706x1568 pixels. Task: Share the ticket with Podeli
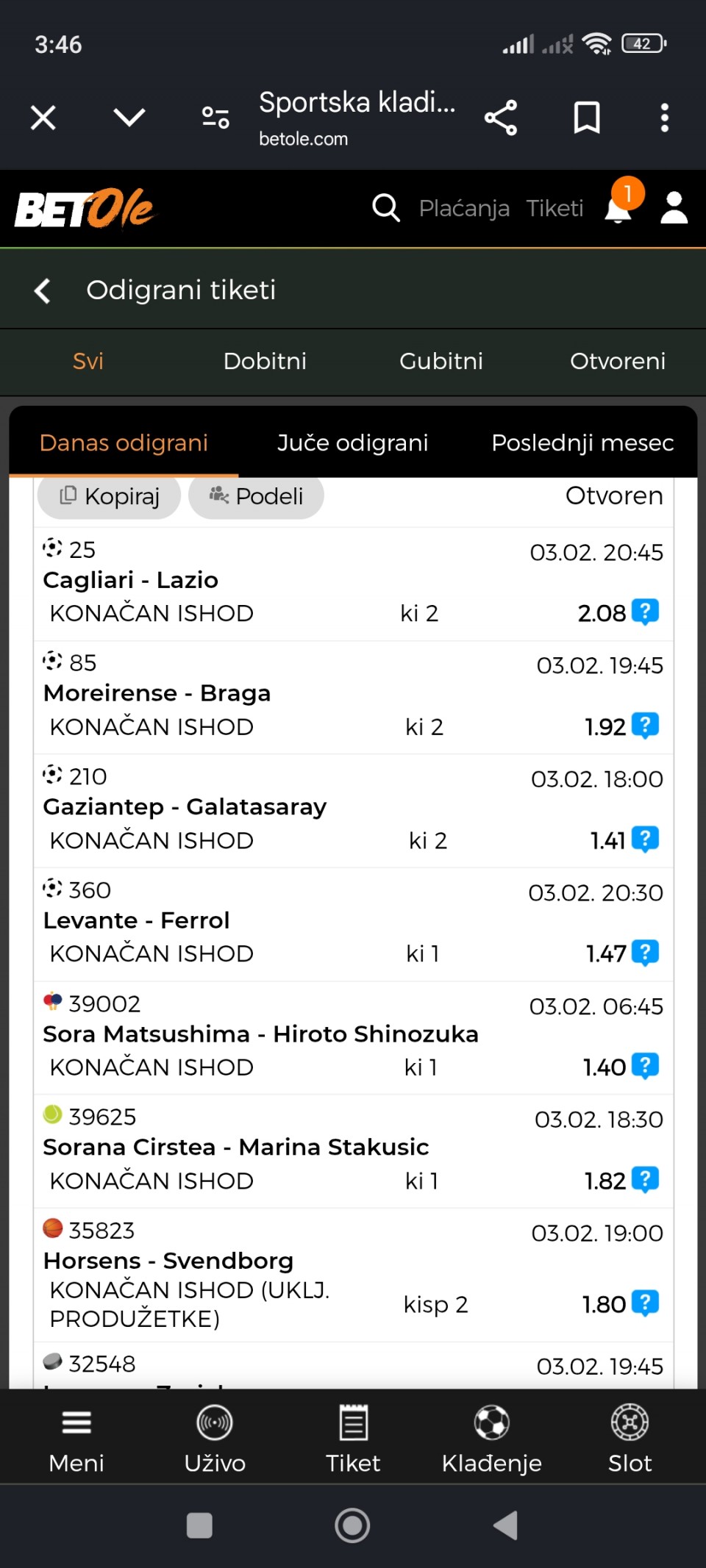[x=256, y=496]
